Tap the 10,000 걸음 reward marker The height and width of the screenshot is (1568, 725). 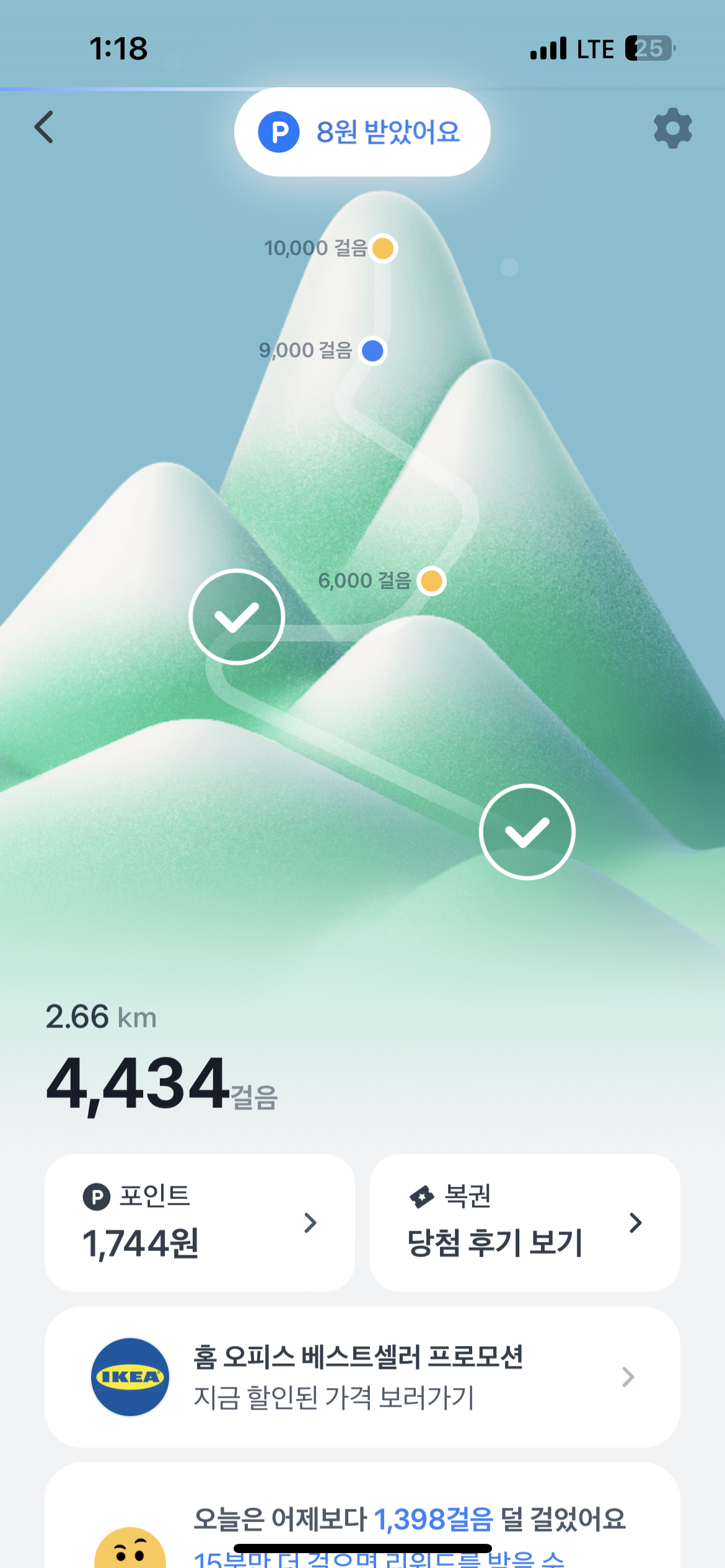pos(383,248)
